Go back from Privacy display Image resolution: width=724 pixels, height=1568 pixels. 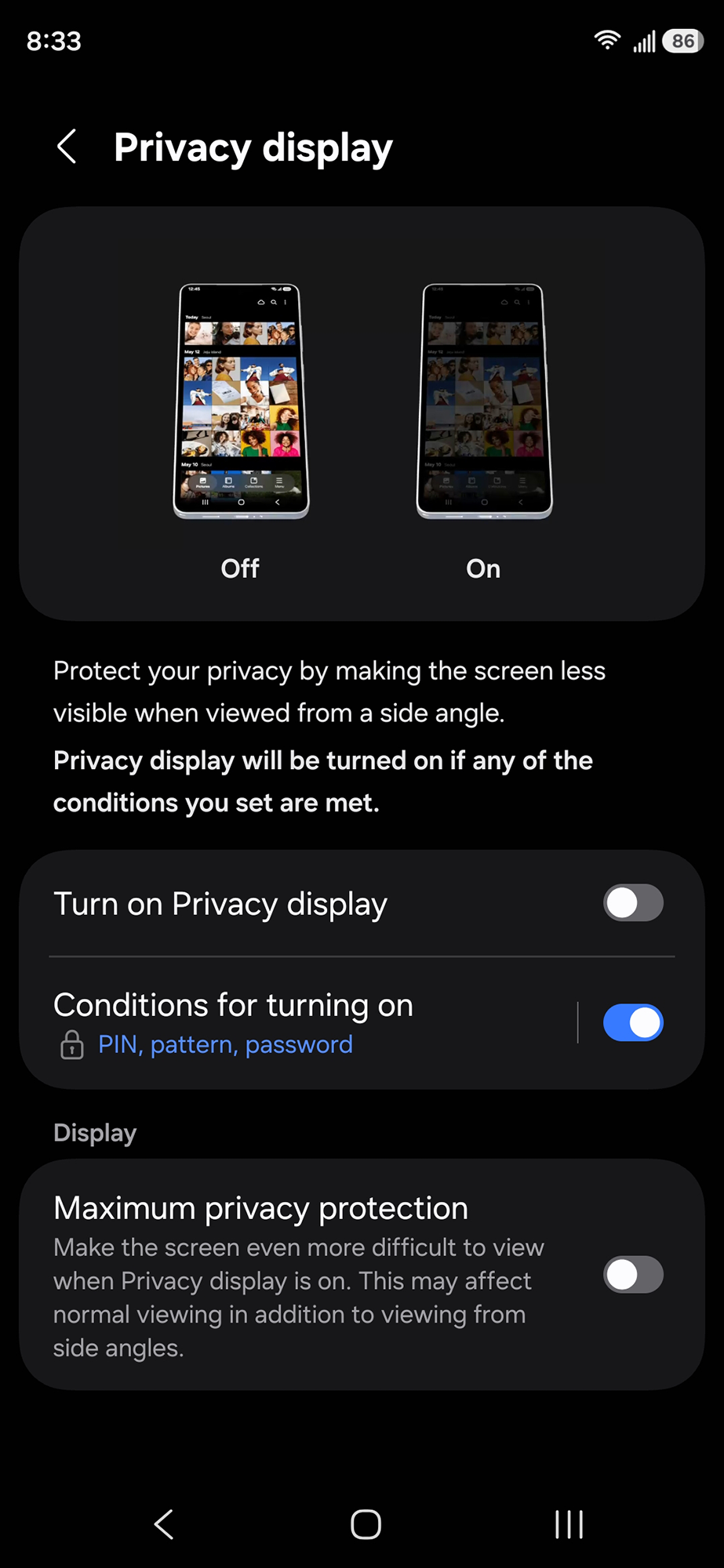point(67,147)
